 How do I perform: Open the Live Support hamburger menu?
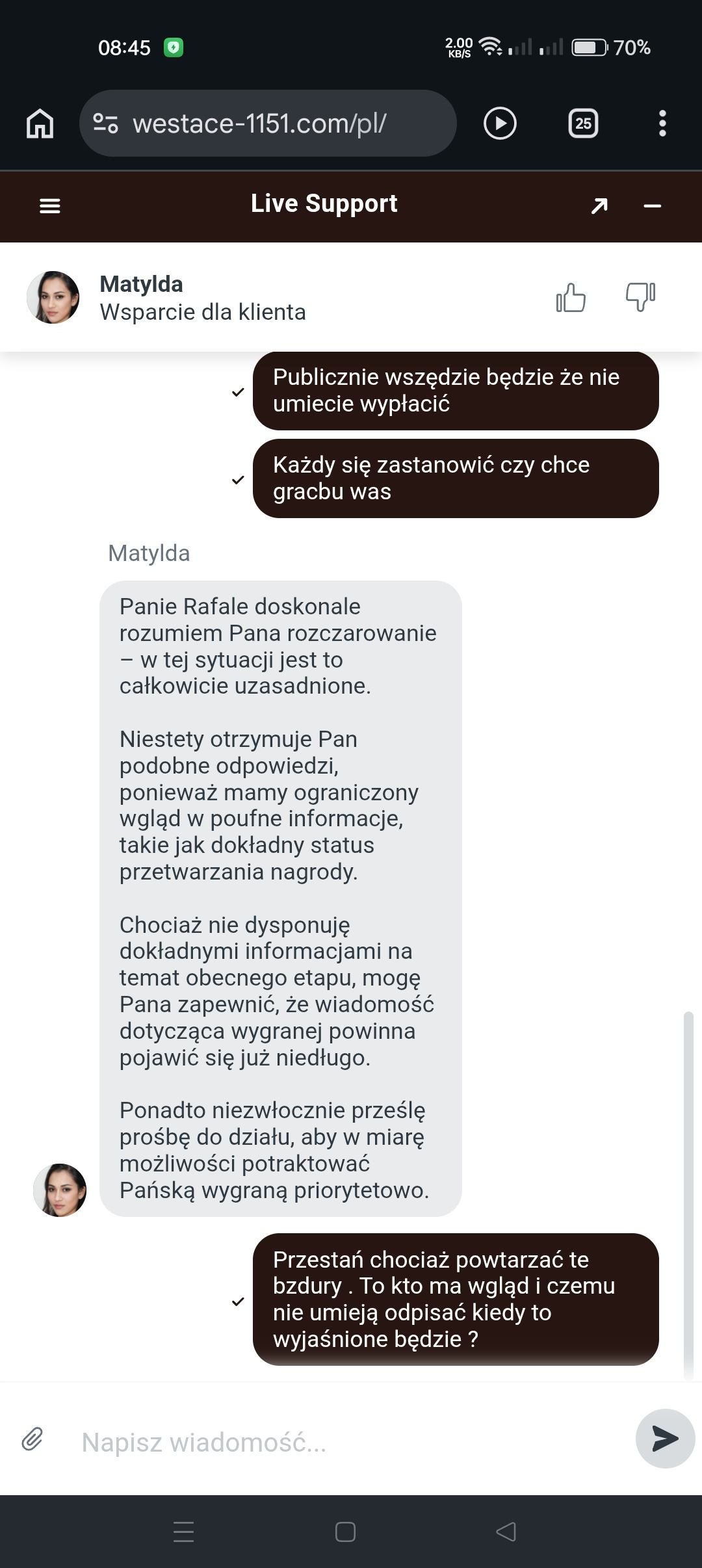(x=50, y=205)
